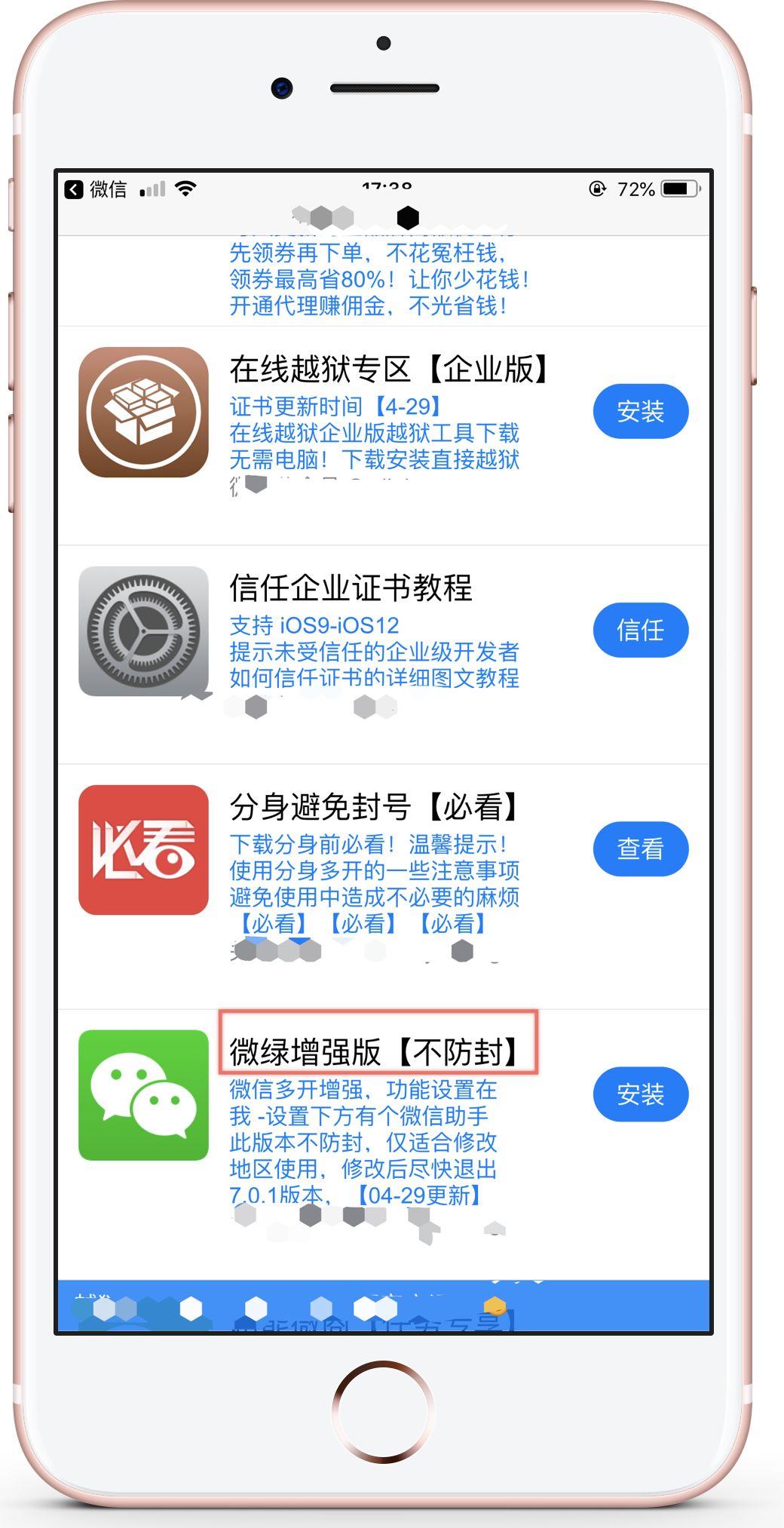This screenshot has height=1528, width=784.
Task: Install 微绿增强版【不防封】
Action: pos(640,1094)
